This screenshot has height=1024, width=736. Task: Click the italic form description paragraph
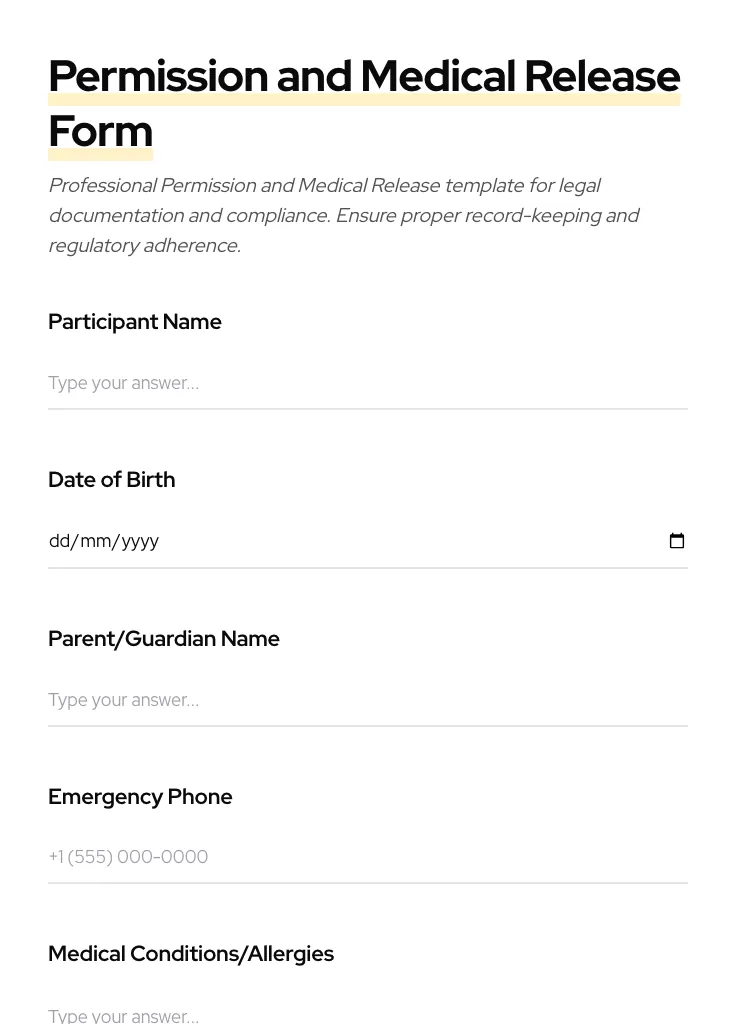[x=344, y=215]
